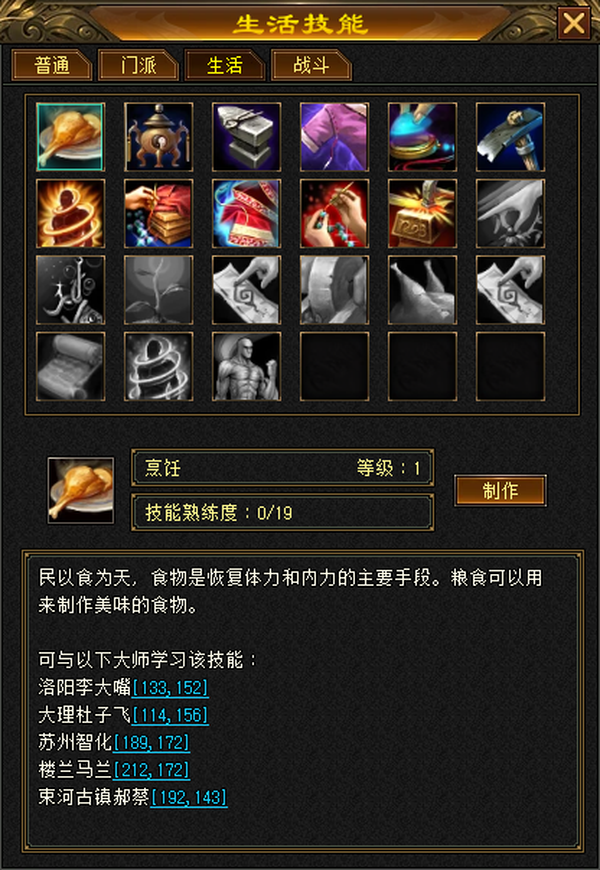Select the golden seal stamp skill icon
The width and height of the screenshot is (600, 870).
point(422,213)
